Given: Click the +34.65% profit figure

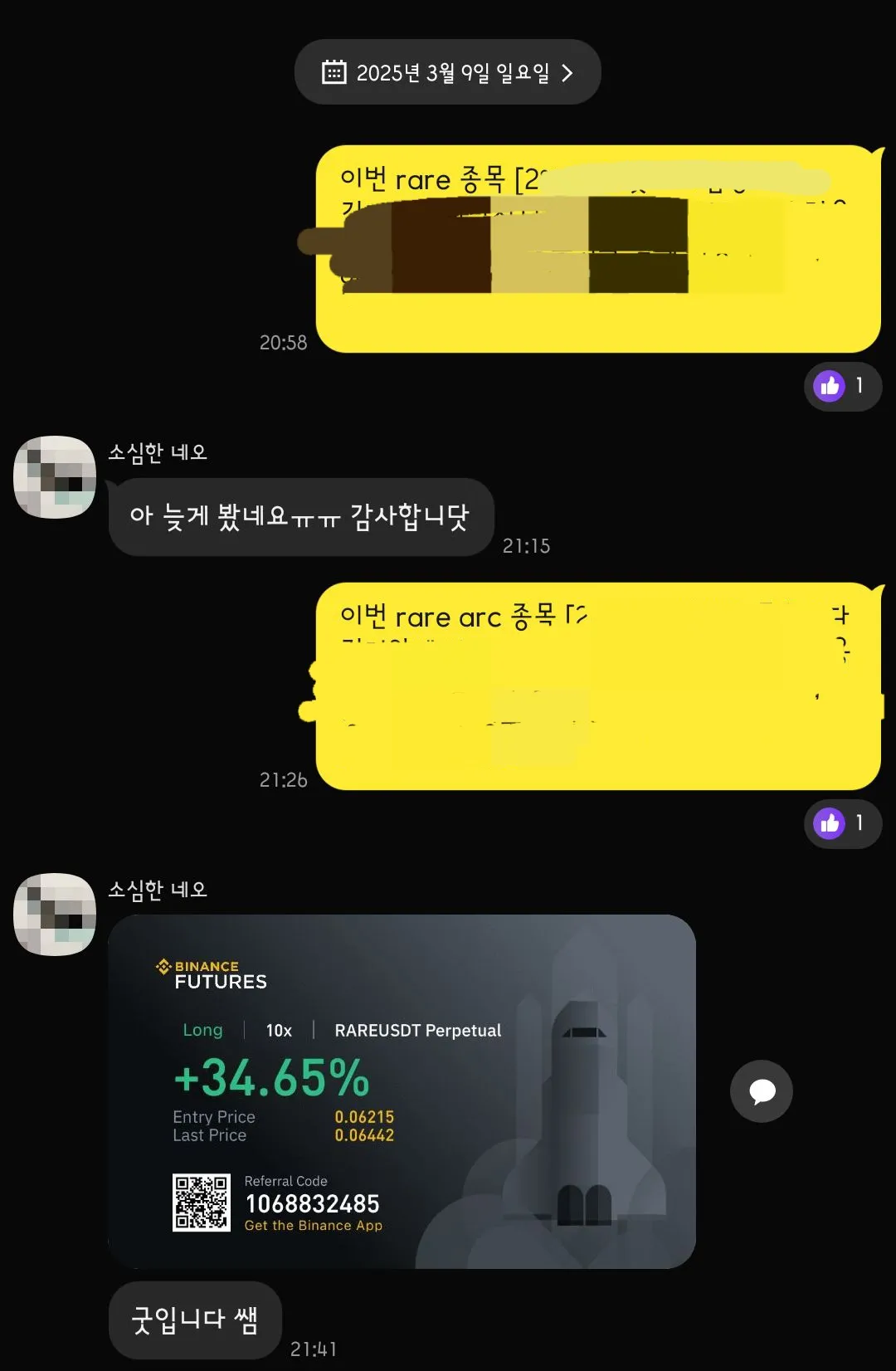Looking at the screenshot, I should tap(272, 1078).
